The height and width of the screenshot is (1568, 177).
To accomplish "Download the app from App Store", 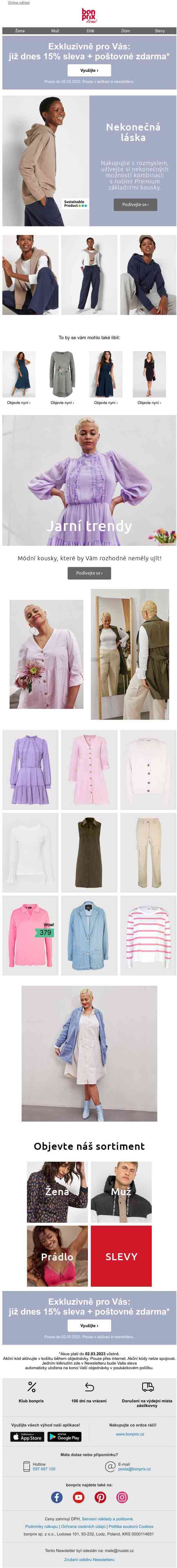I will 27,1437.
